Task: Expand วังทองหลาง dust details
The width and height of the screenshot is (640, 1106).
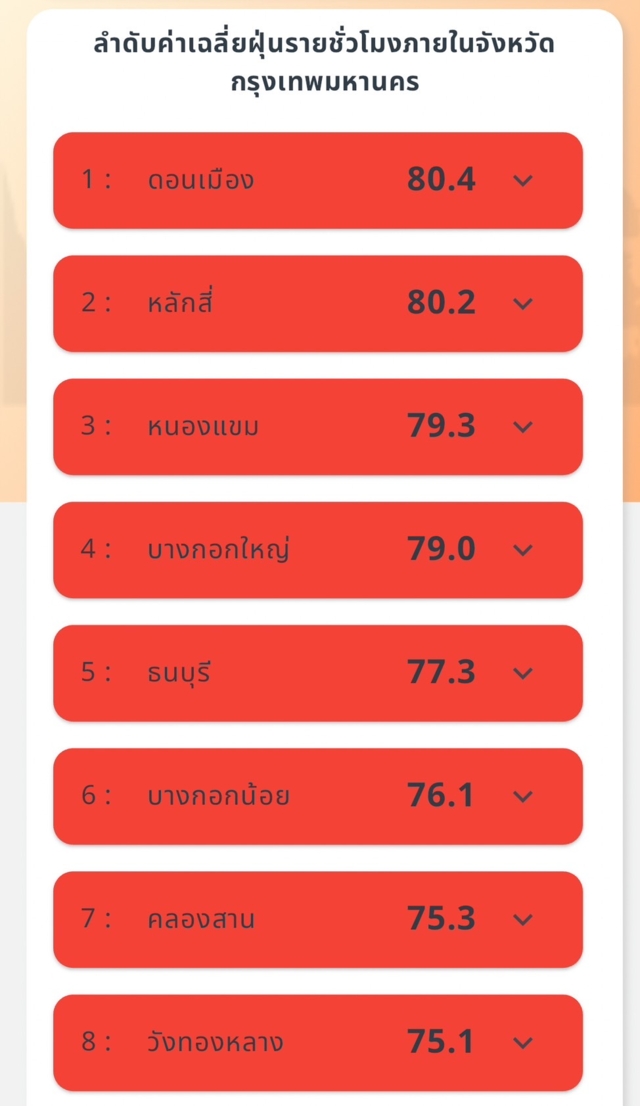Action: click(x=523, y=1042)
